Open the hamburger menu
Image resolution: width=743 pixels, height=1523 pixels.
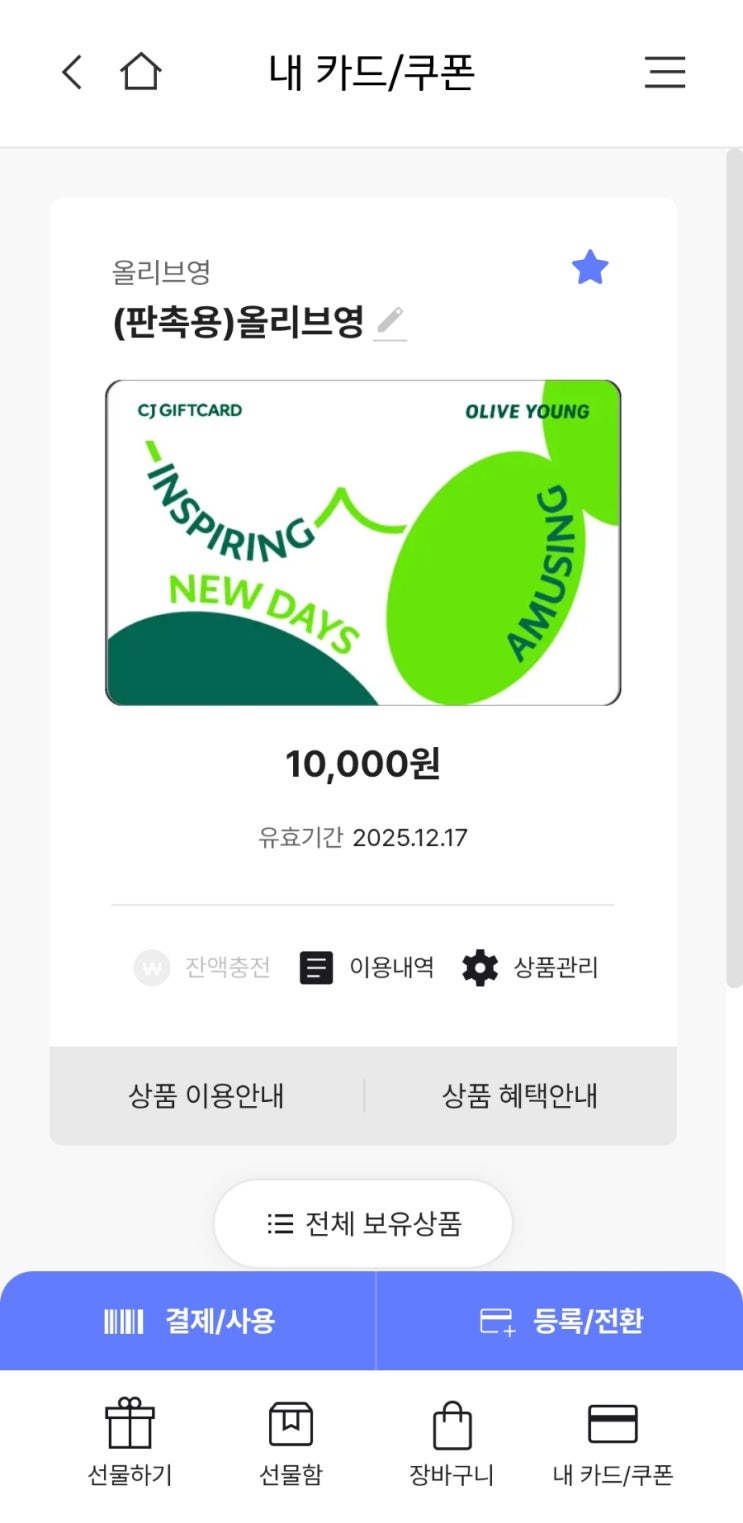(665, 73)
